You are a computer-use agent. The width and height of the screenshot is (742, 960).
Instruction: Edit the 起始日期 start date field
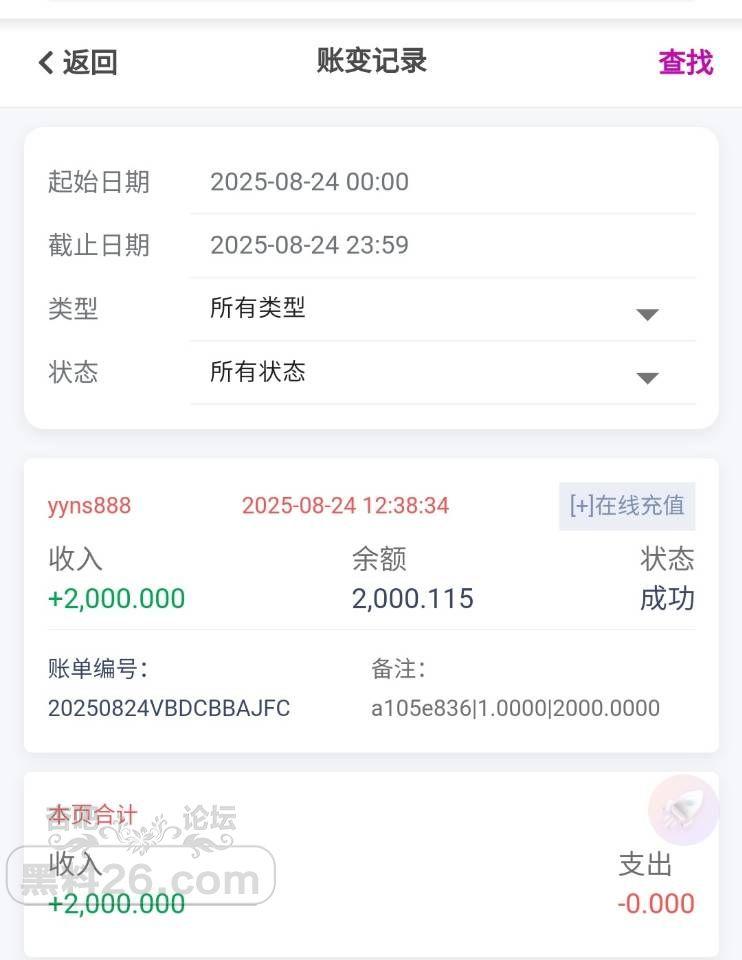[440, 182]
